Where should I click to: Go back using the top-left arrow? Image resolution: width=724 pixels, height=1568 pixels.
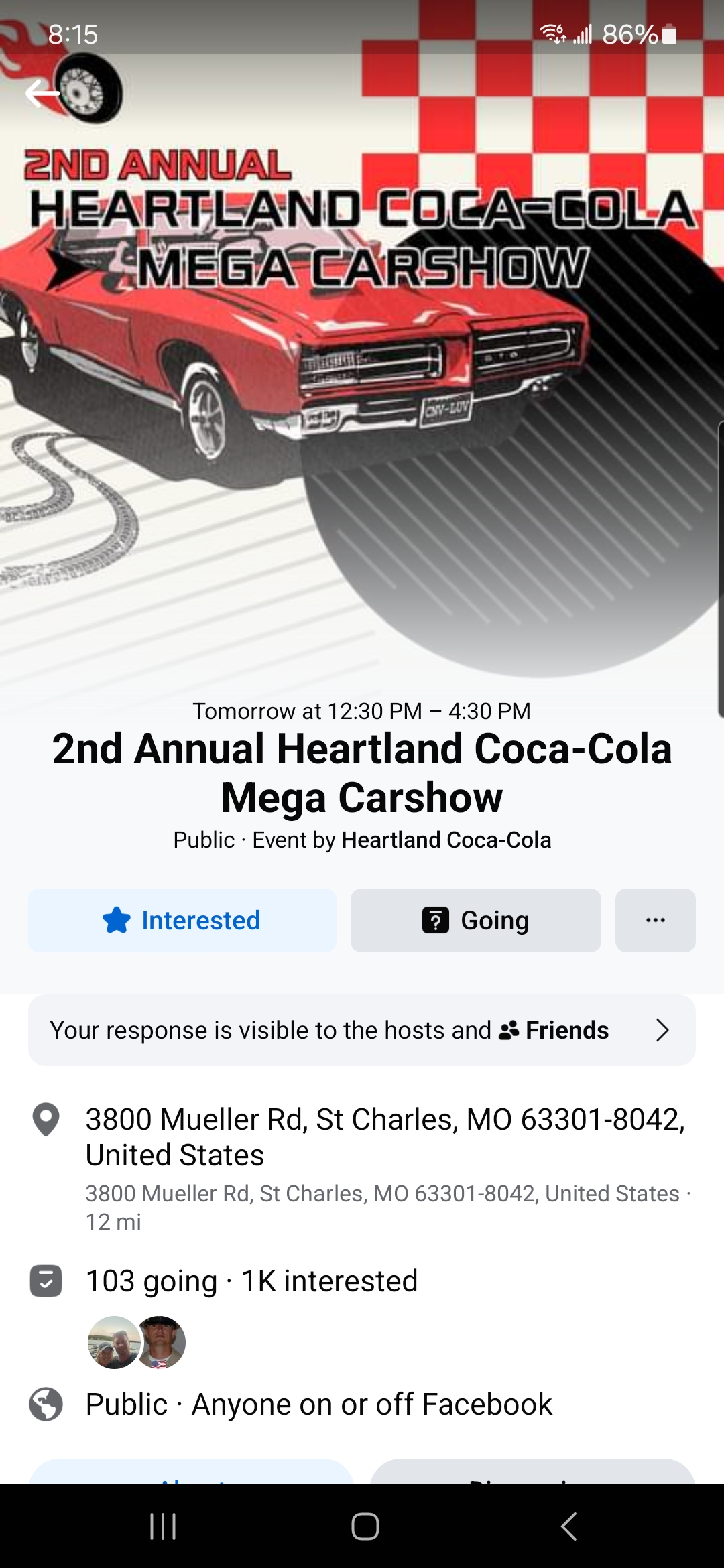pyautogui.click(x=43, y=93)
